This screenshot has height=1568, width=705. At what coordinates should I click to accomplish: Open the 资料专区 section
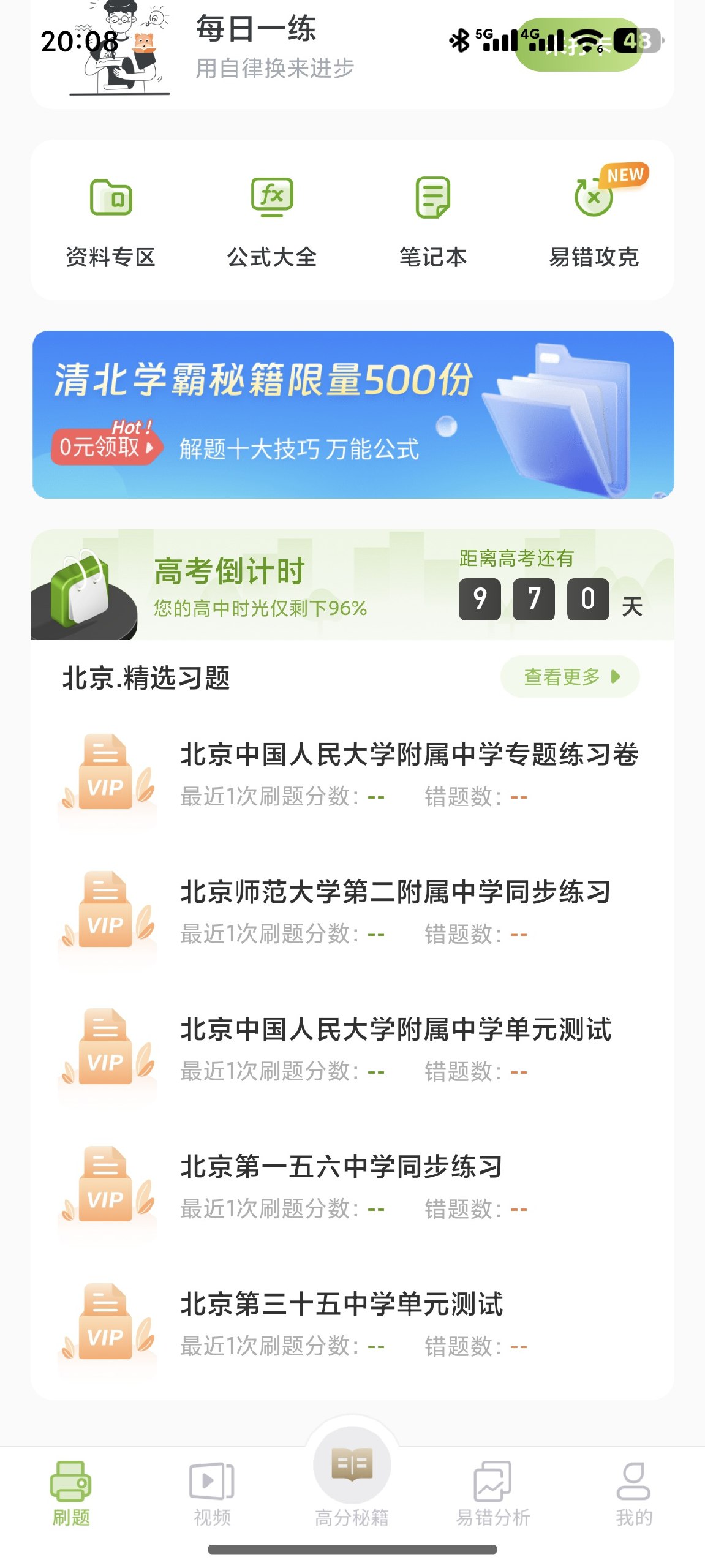coord(111,222)
